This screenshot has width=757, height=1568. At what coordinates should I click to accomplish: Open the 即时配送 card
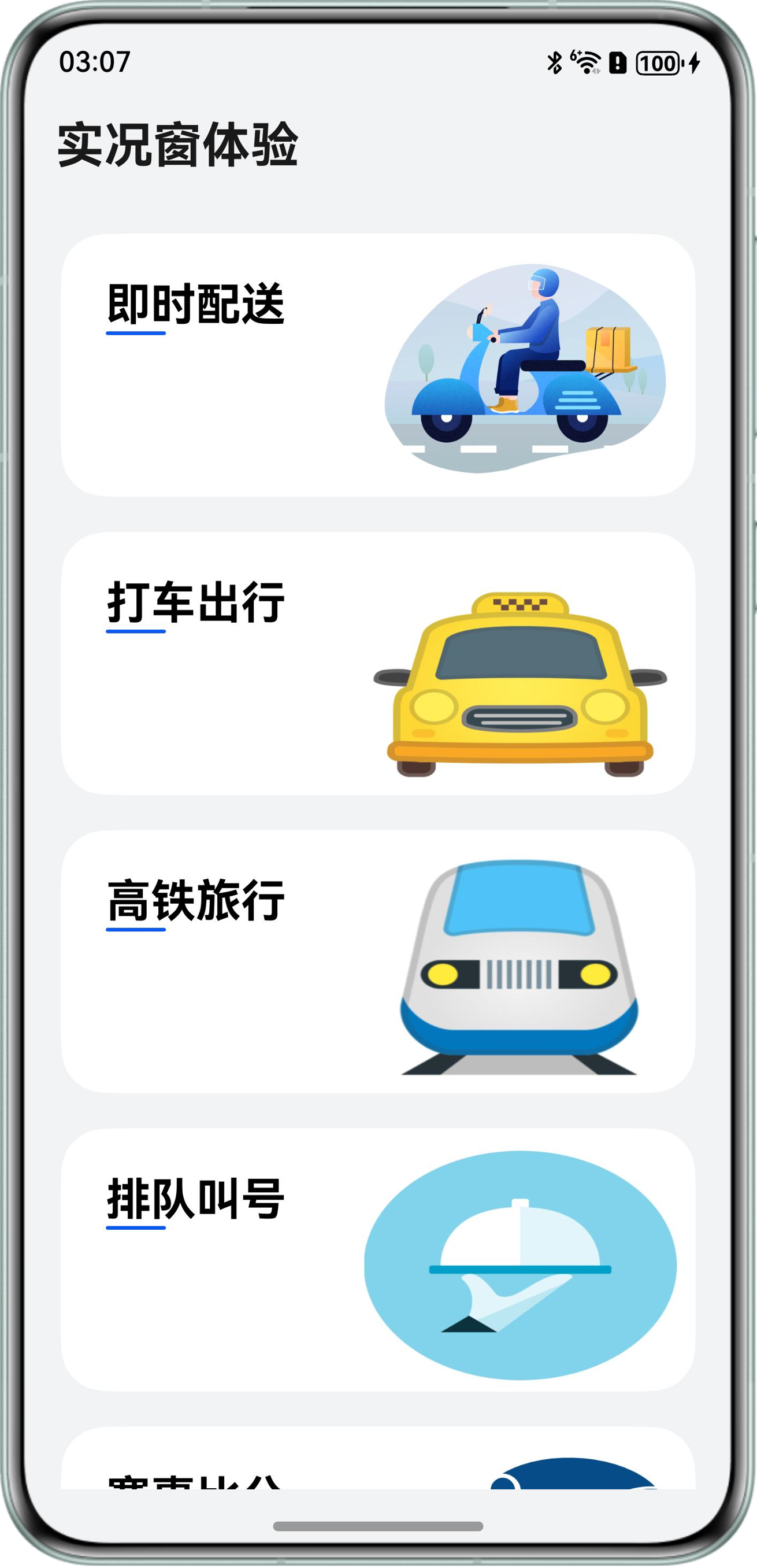377,365
